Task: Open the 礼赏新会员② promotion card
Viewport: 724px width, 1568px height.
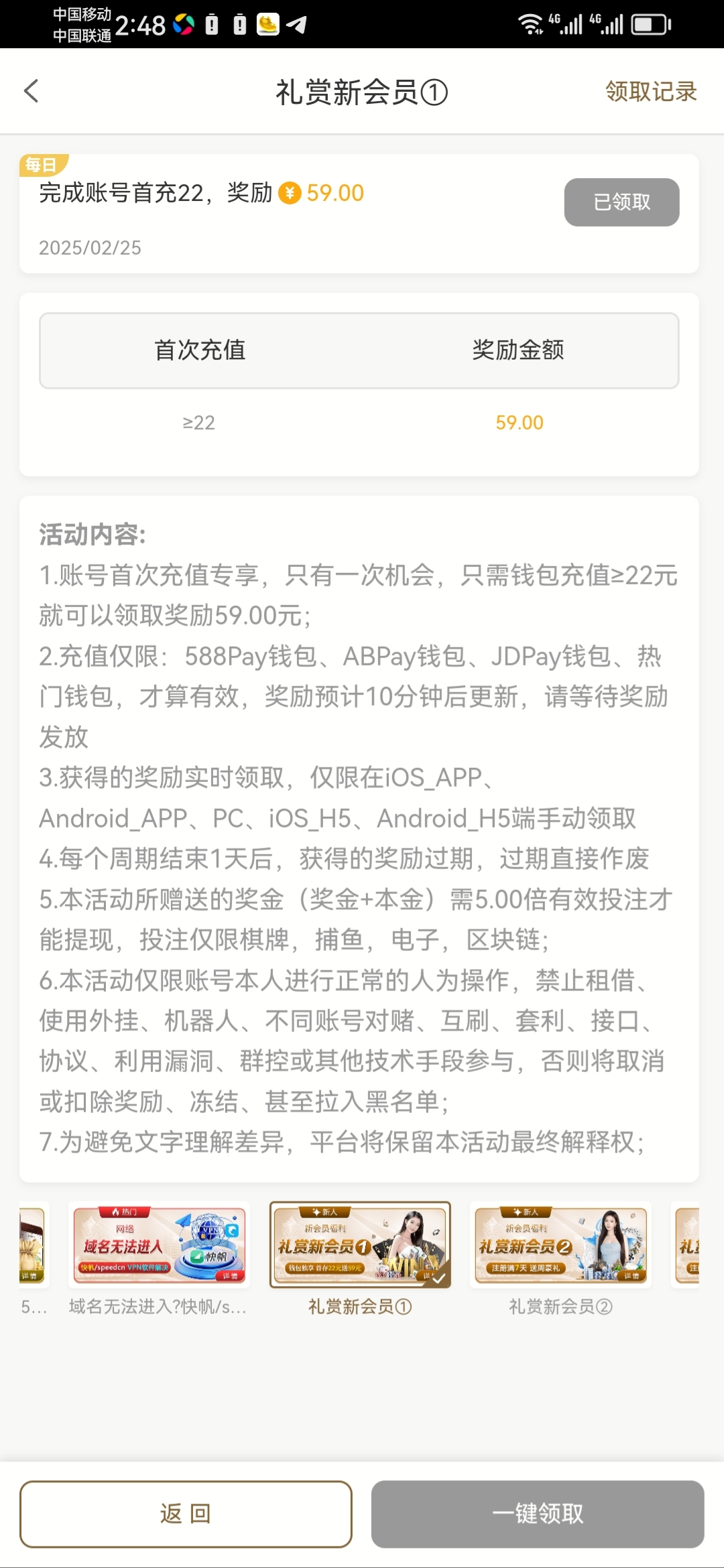Action: pyautogui.click(x=560, y=1245)
